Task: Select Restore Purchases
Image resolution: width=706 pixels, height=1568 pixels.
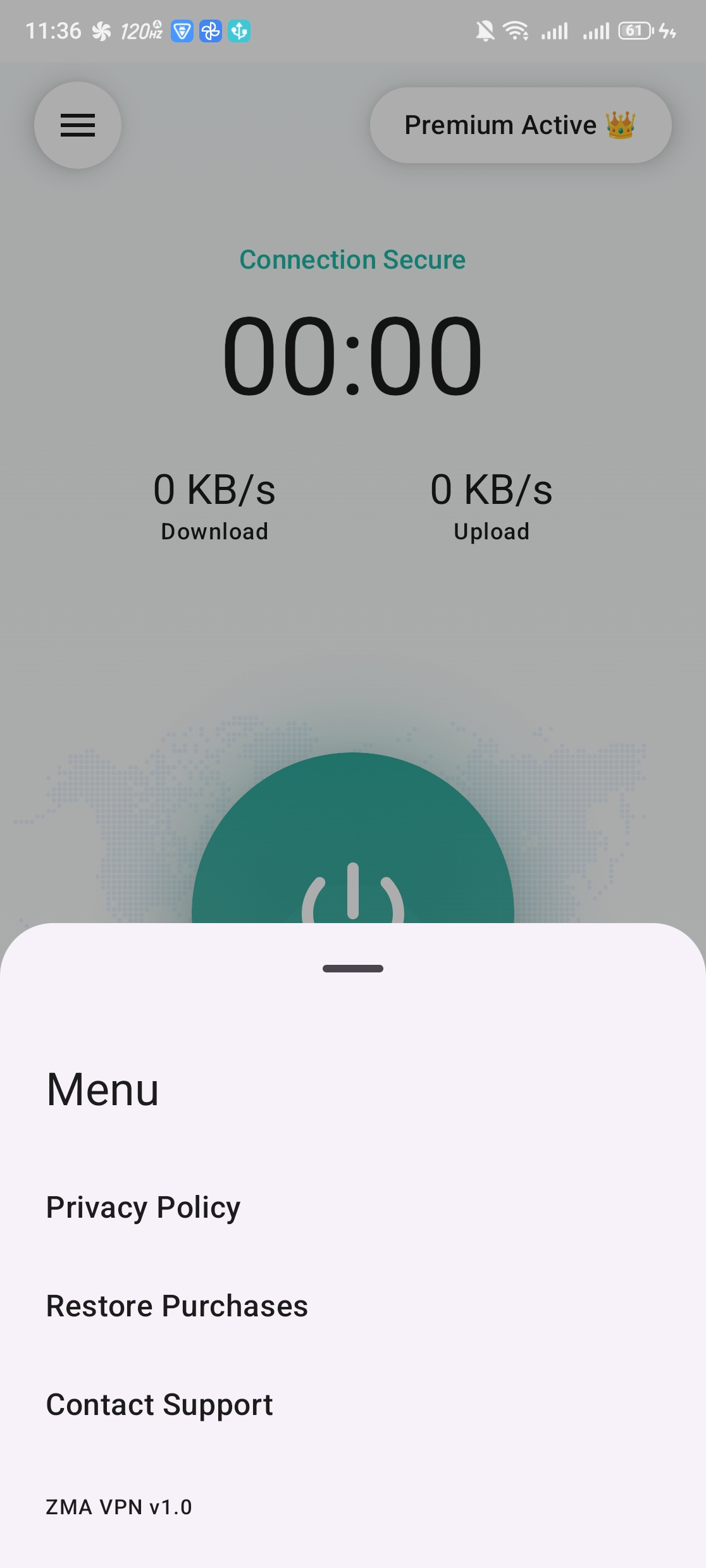Action: [177, 1306]
